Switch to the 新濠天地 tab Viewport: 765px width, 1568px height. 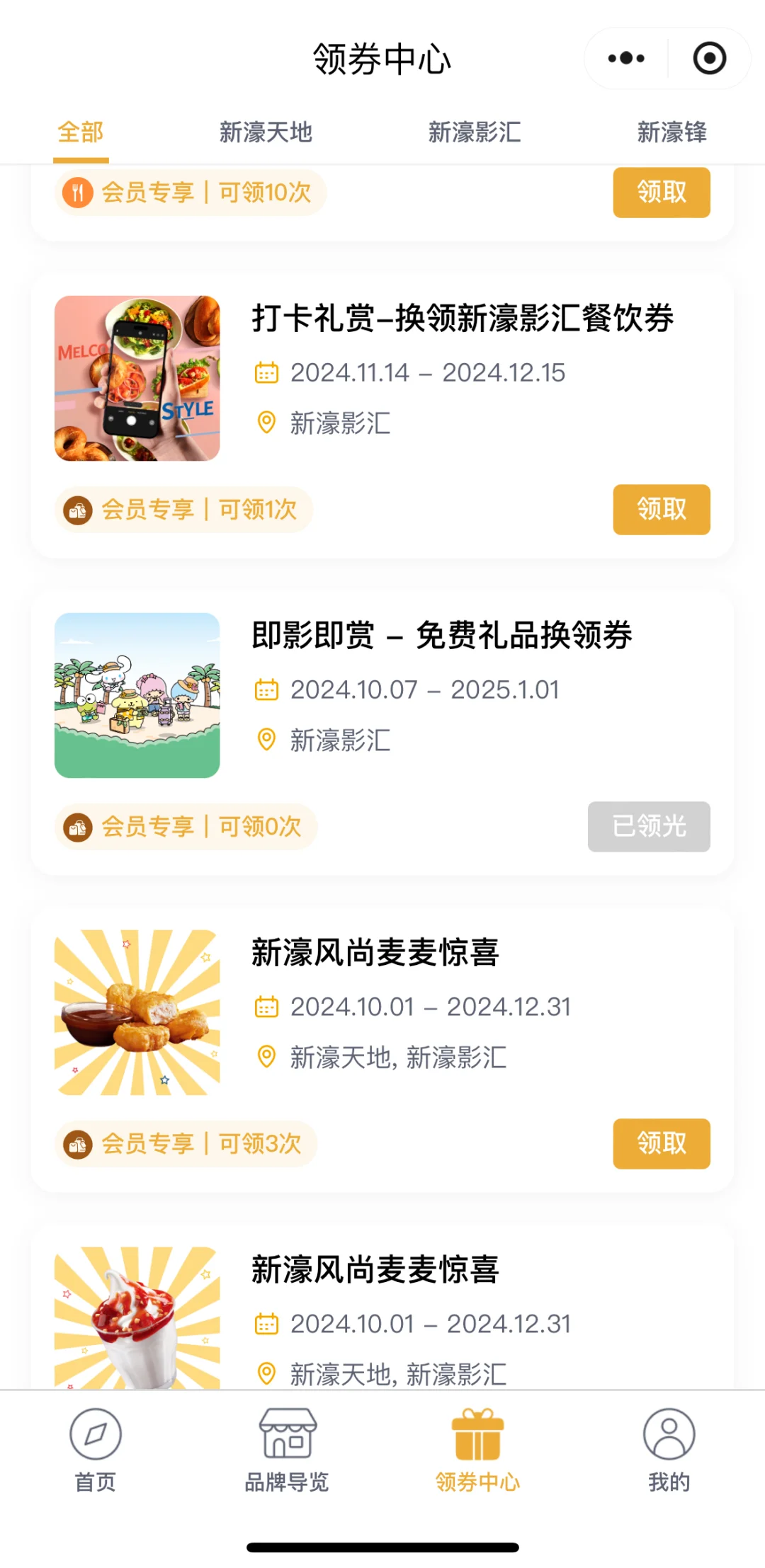pyautogui.click(x=266, y=132)
